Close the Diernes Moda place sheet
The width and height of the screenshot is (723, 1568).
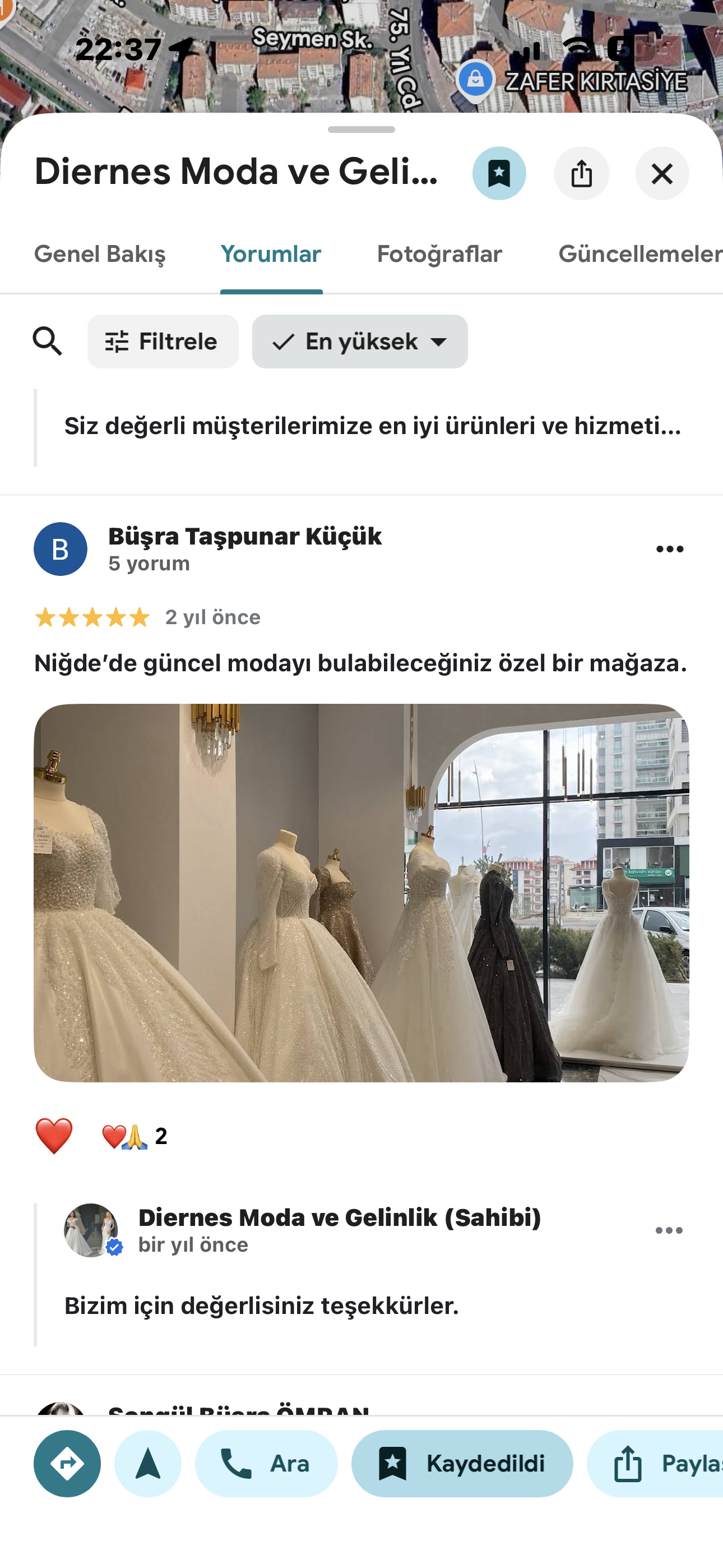point(662,173)
